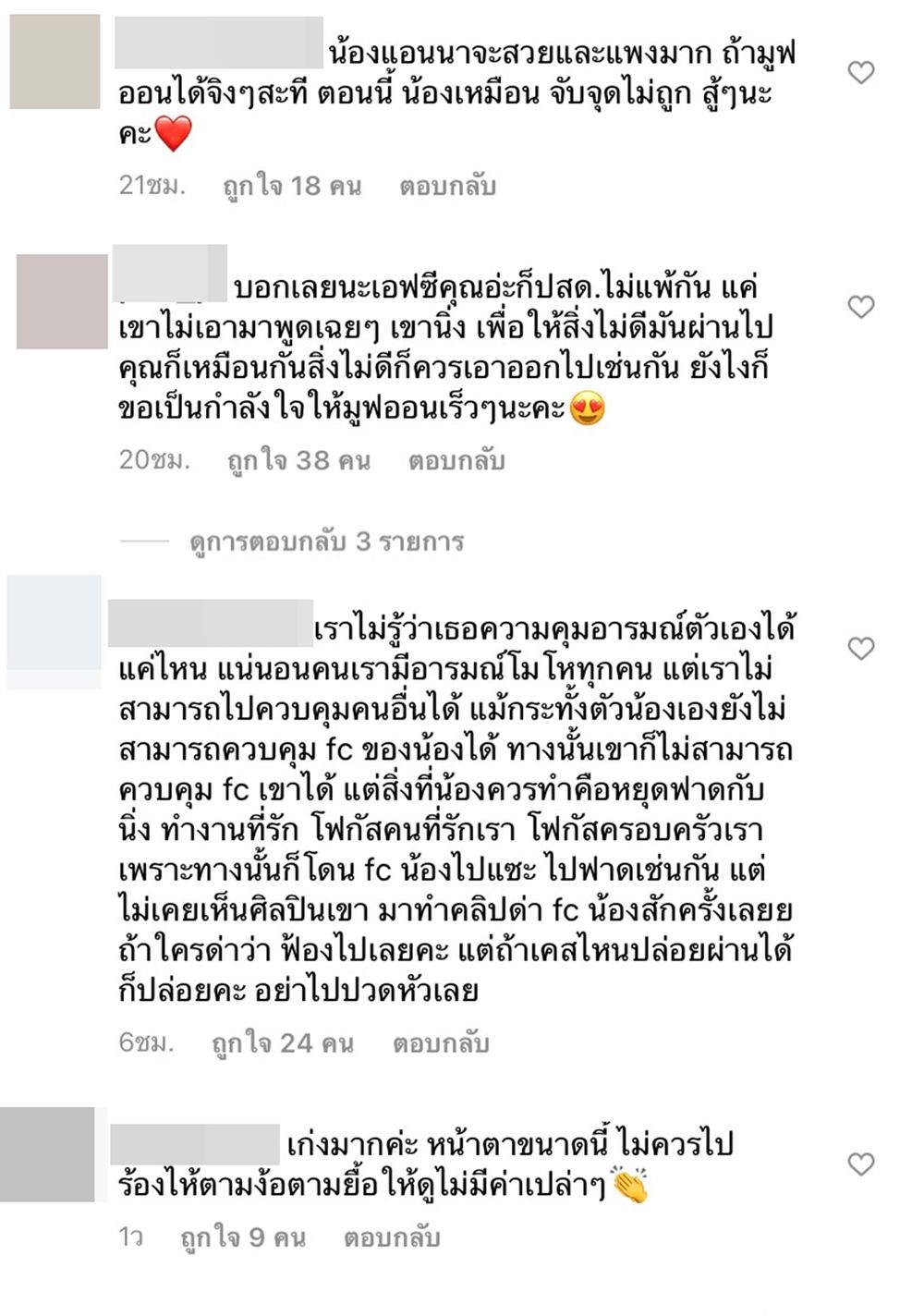The width and height of the screenshot is (924, 1316).
Task: Like the long comment posted 6ชม. ago
Action: [x=860, y=649]
